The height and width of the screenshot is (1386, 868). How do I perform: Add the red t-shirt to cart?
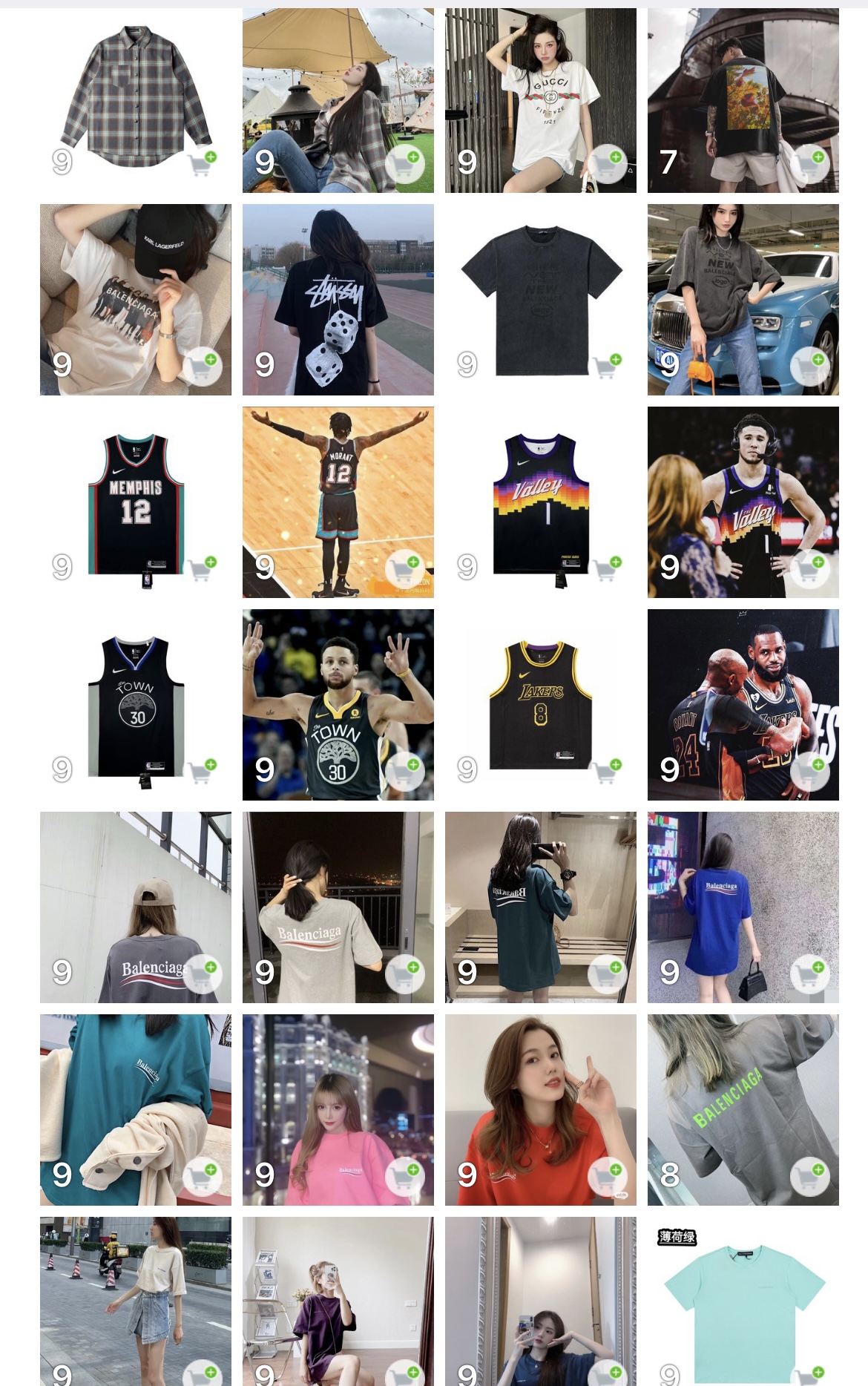608,1176
